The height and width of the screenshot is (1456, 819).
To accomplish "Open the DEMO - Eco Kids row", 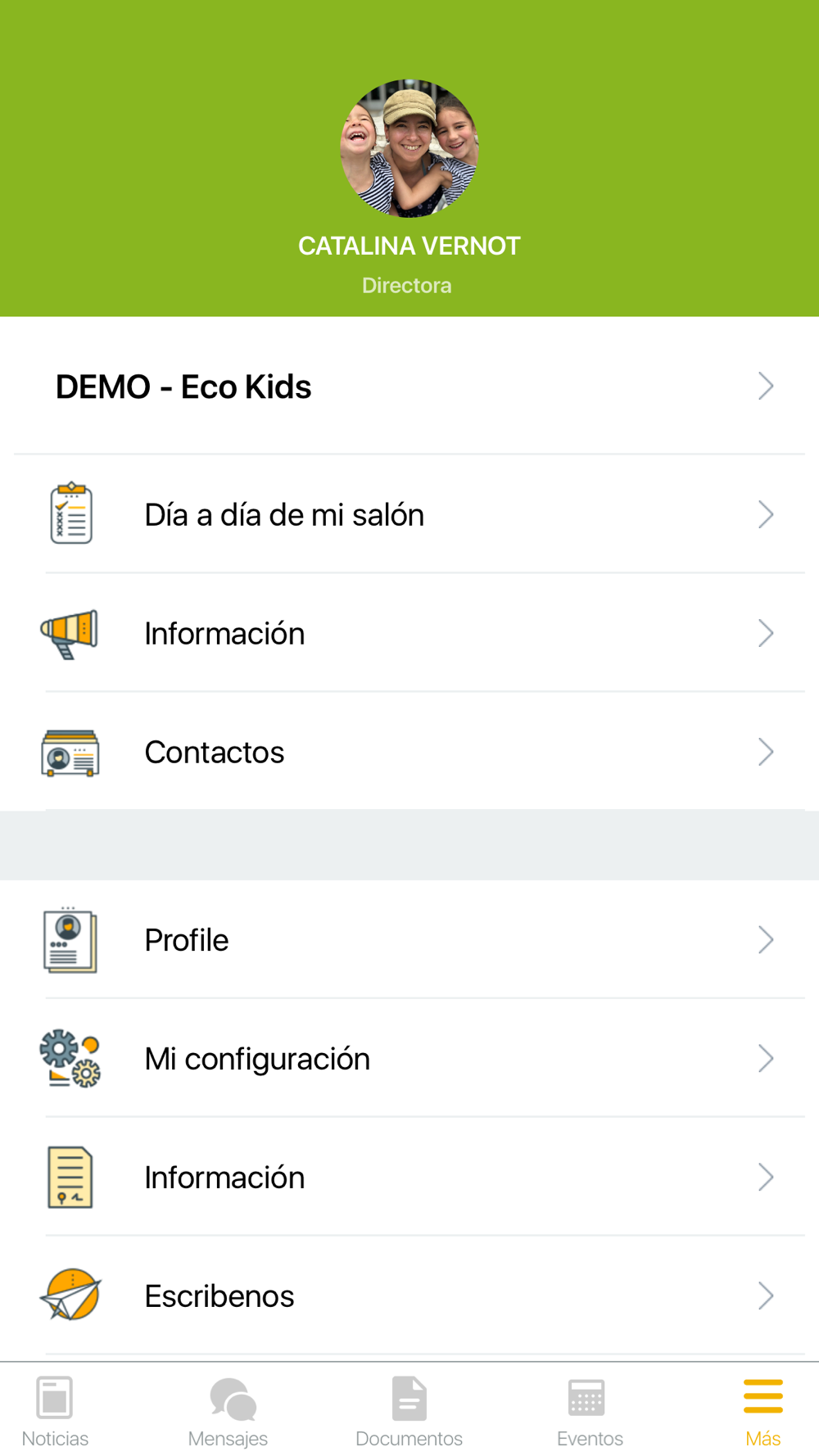I will pos(409,386).
